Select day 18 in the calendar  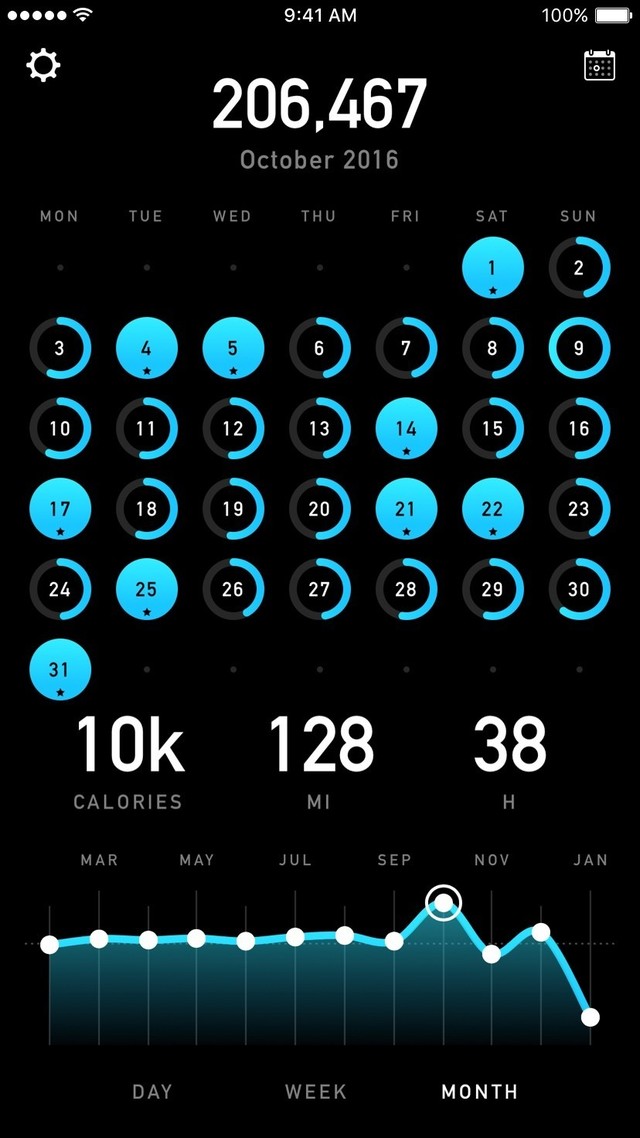coord(147,509)
